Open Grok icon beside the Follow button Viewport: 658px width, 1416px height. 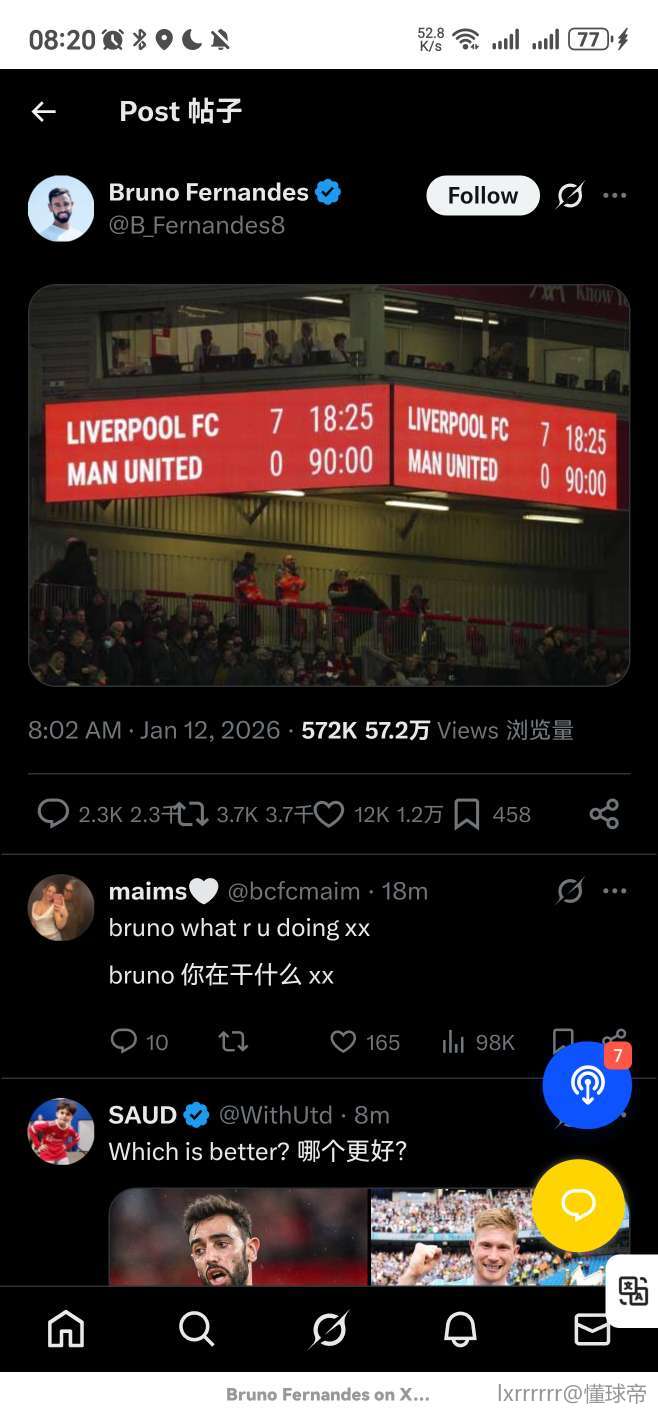570,195
